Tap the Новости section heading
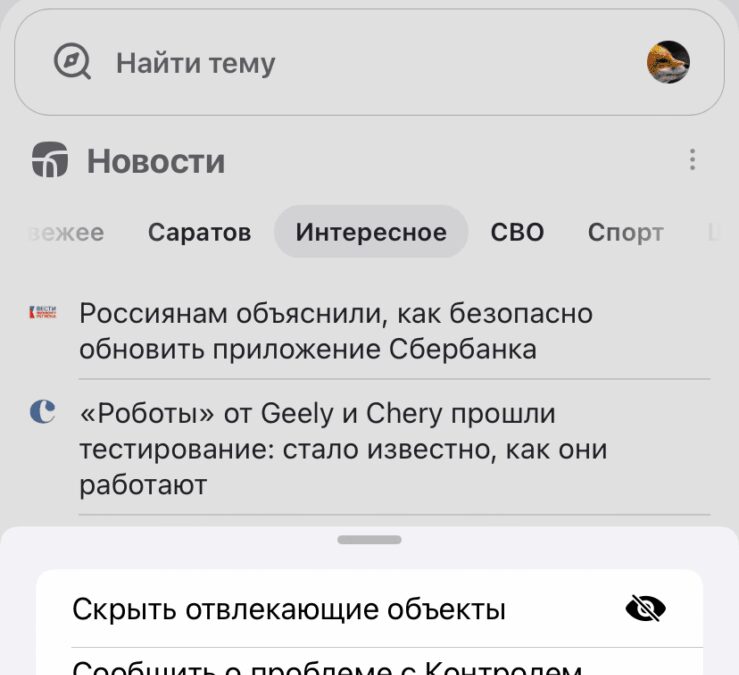The width and height of the screenshot is (739, 675). [155, 160]
